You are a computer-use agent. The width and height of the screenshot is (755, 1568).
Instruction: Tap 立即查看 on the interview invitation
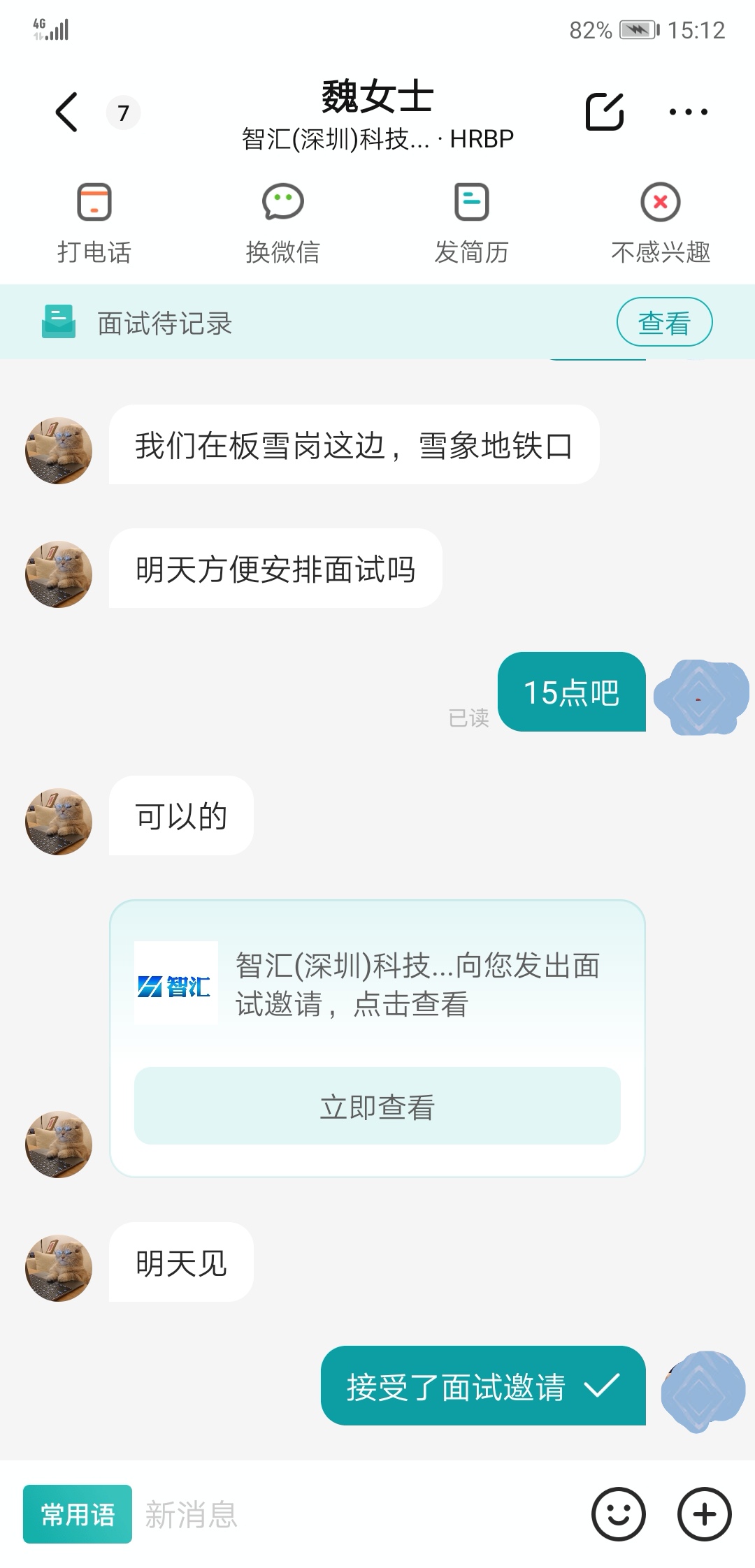tap(377, 1106)
